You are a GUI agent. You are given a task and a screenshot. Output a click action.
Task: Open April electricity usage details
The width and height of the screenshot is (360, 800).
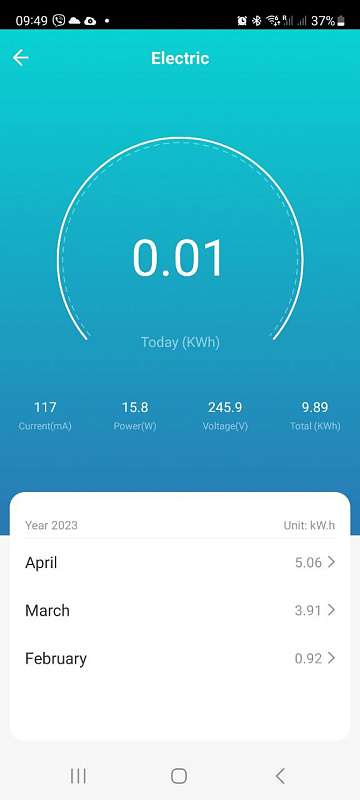pos(180,563)
